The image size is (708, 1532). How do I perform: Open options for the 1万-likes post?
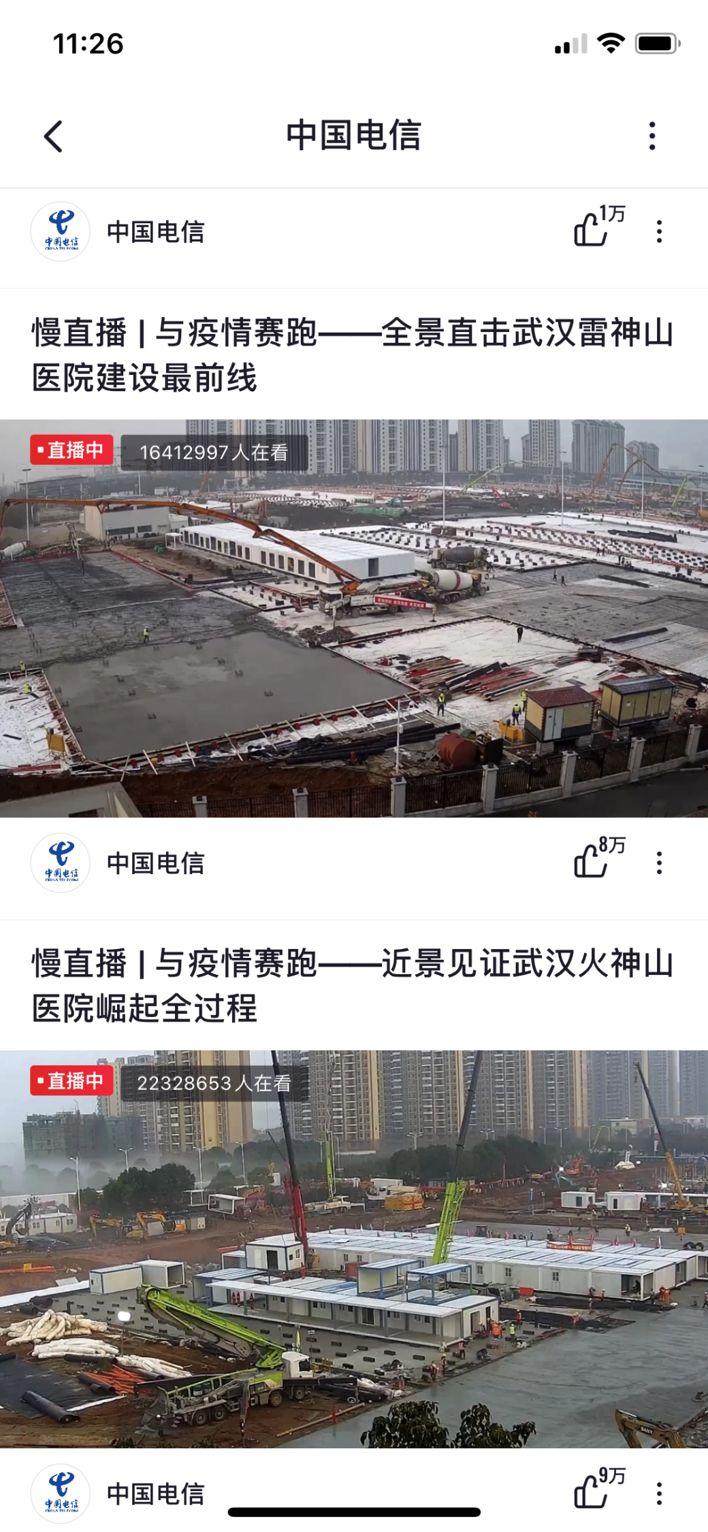click(659, 232)
